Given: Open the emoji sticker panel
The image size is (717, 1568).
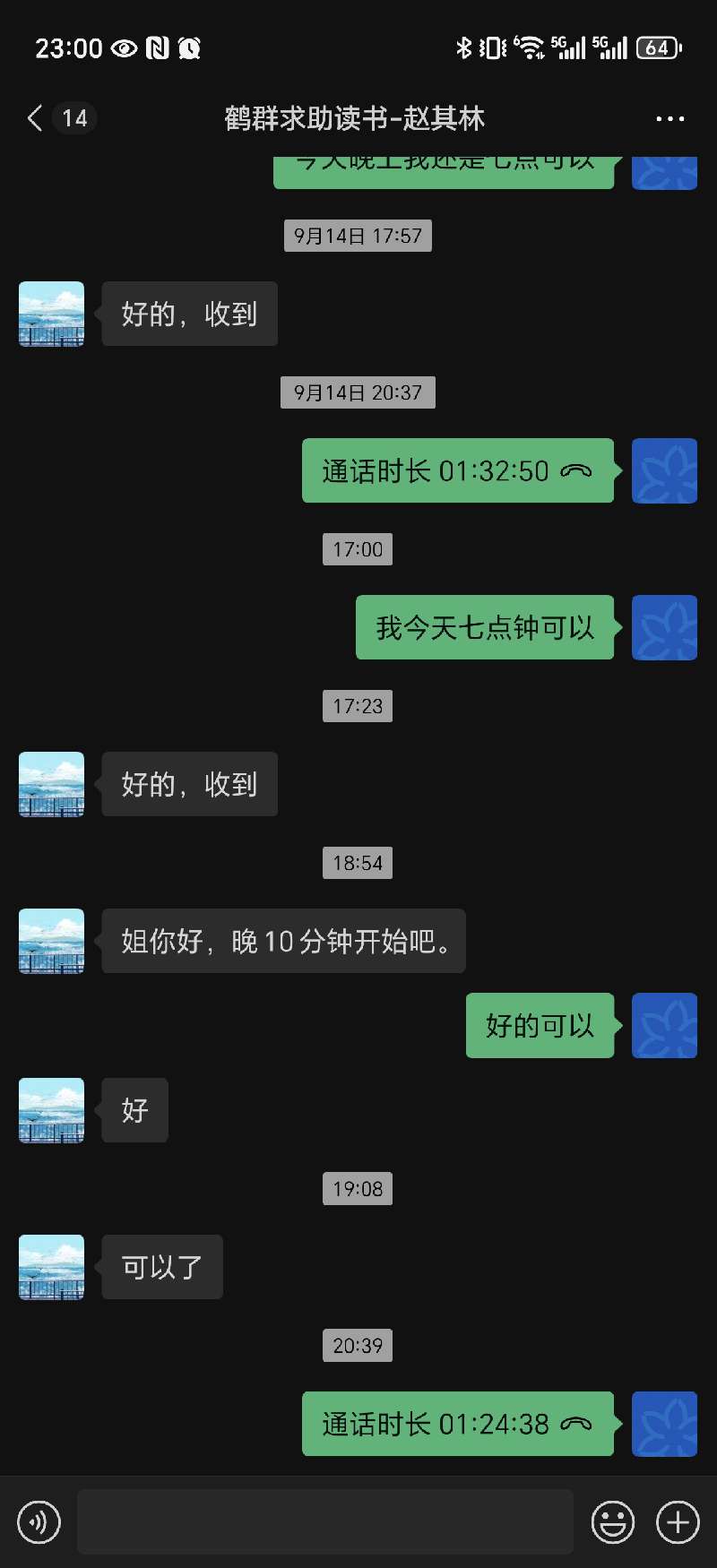Looking at the screenshot, I should (x=613, y=1521).
